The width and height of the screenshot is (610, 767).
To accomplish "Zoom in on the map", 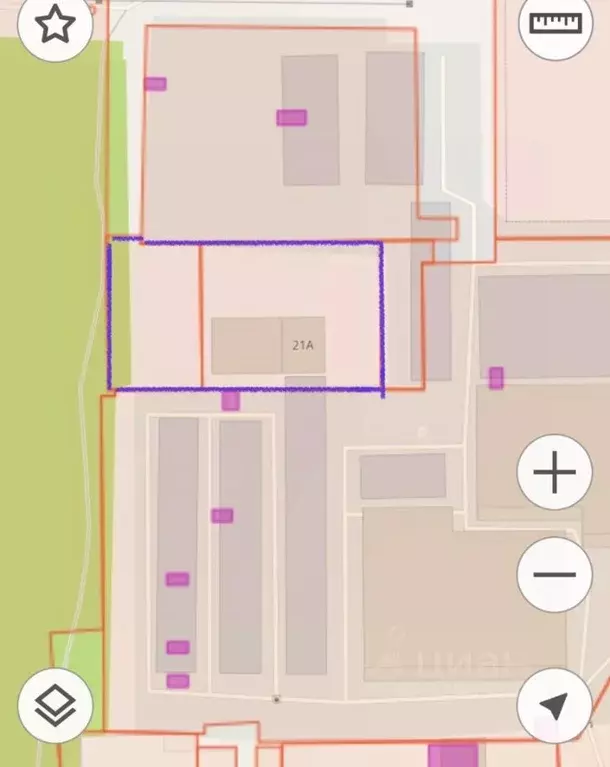I will (555, 472).
